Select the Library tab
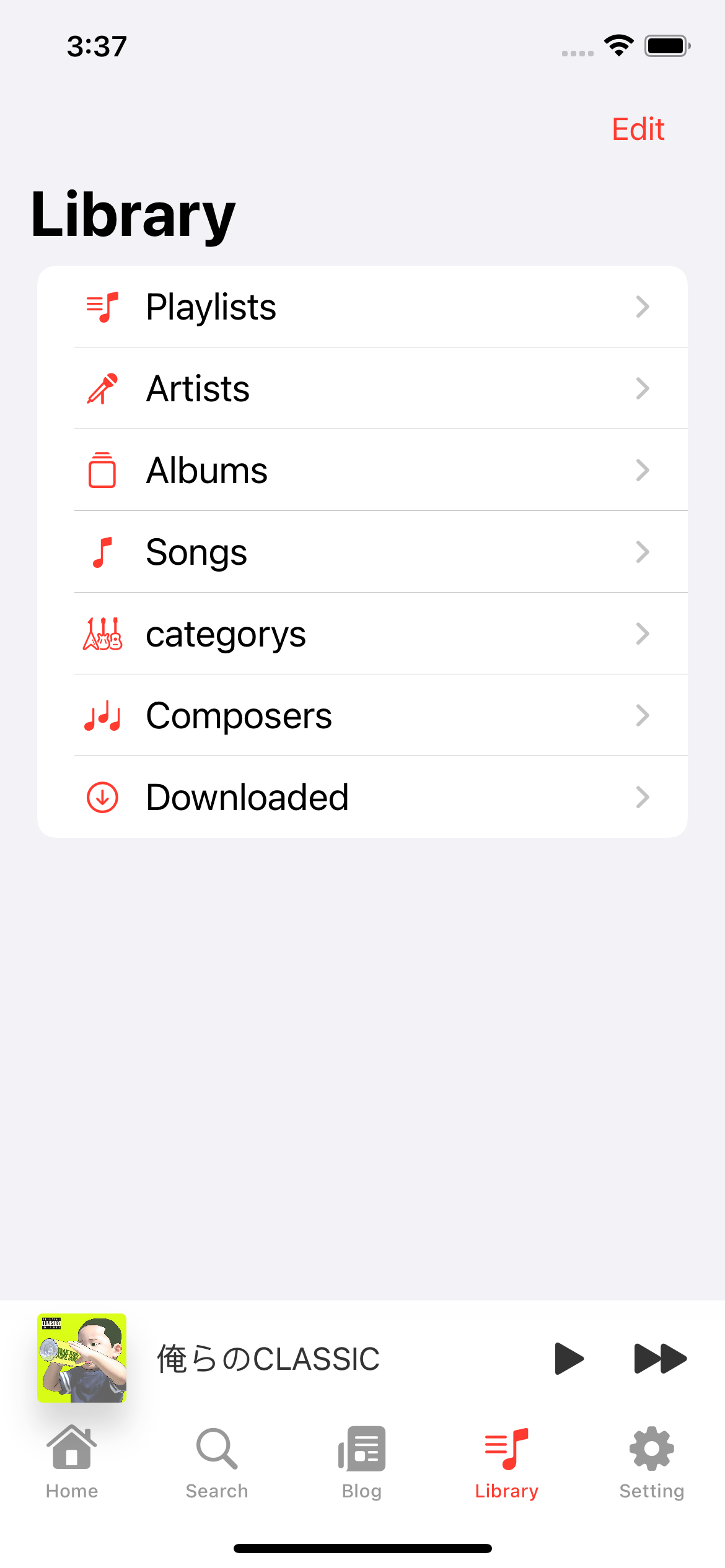 pos(507,1463)
